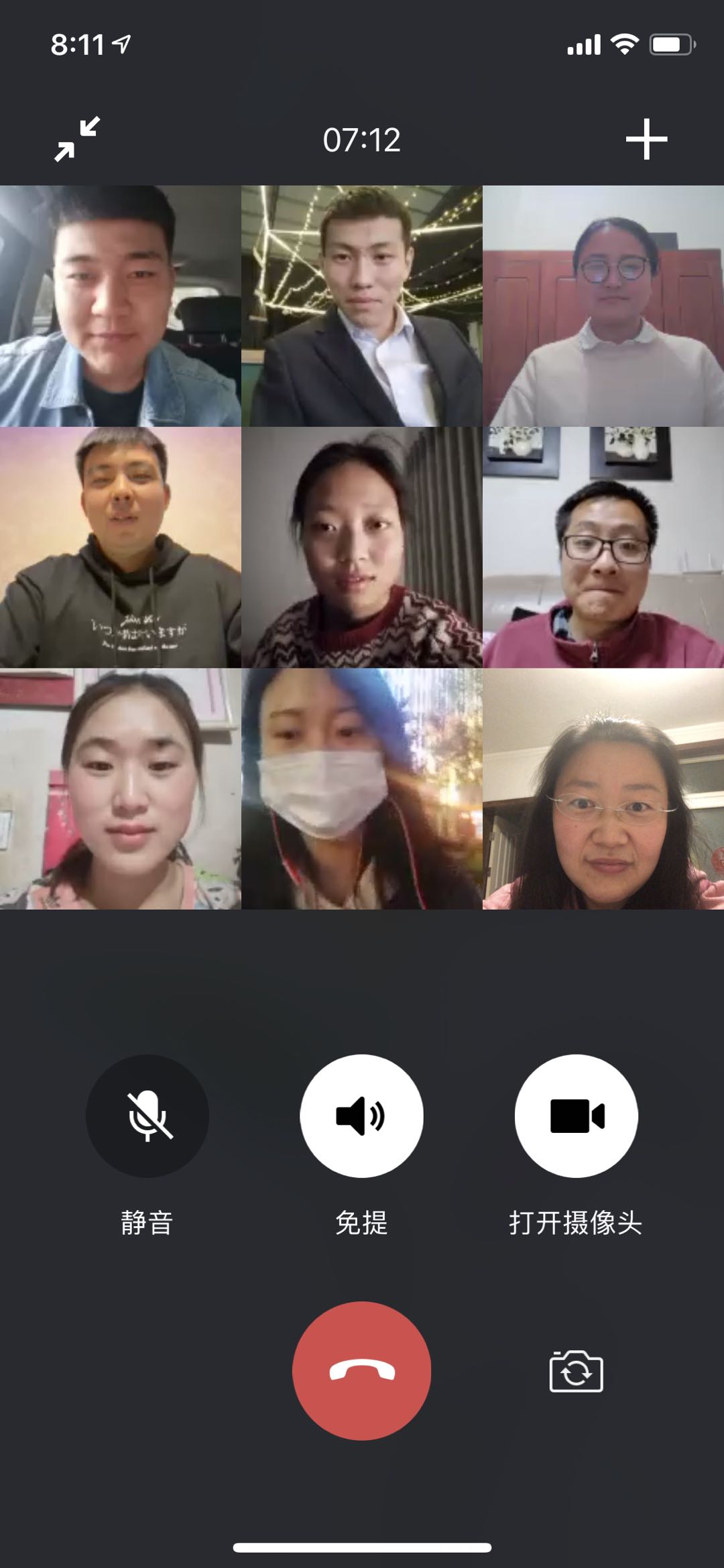Hang up the group call
The height and width of the screenshot is (1568, 724).
point(361,1370)
